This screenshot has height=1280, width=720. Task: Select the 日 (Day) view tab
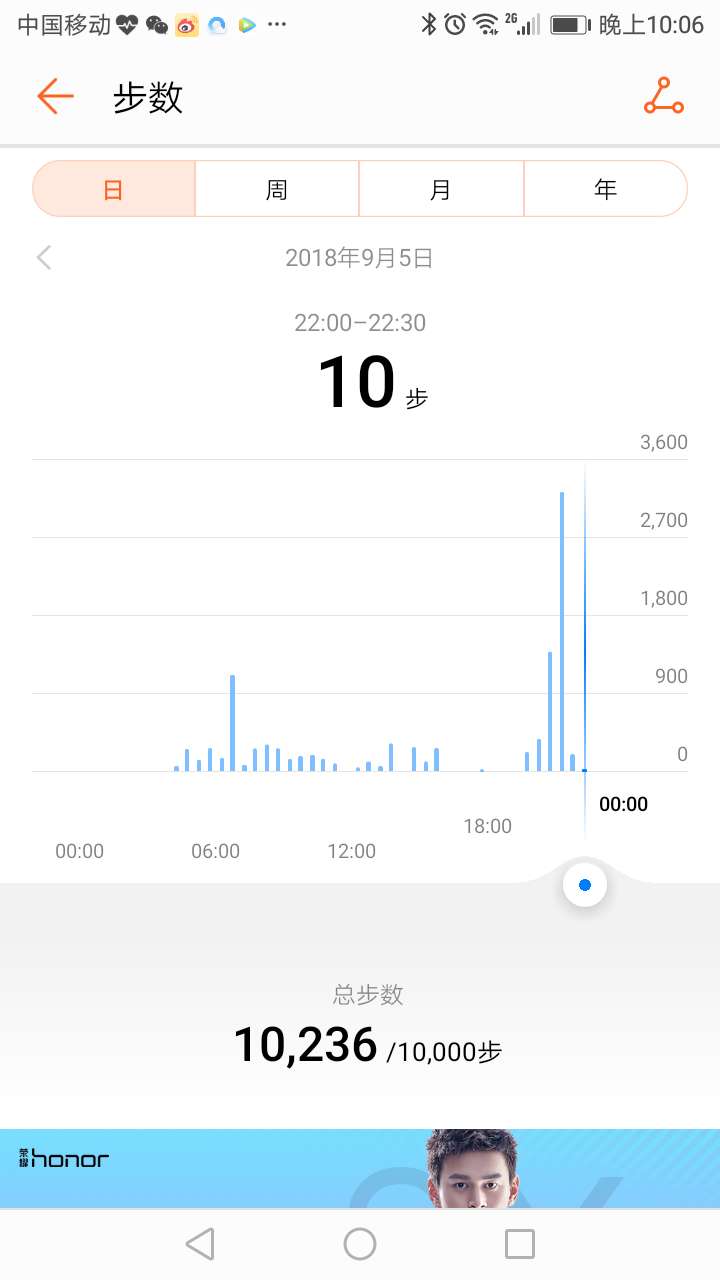pyautogui.click(x=112, y=188)
